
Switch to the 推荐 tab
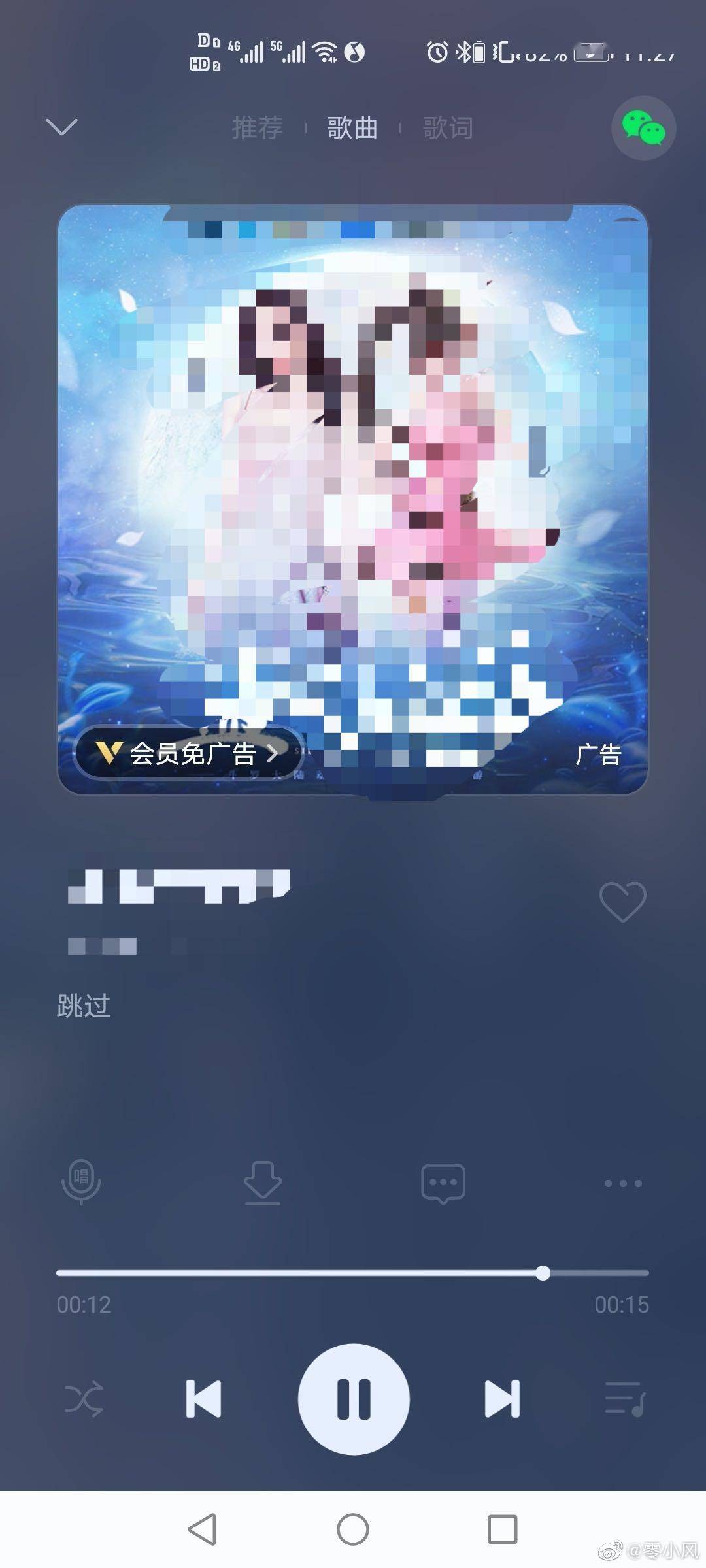pos(258,127)
